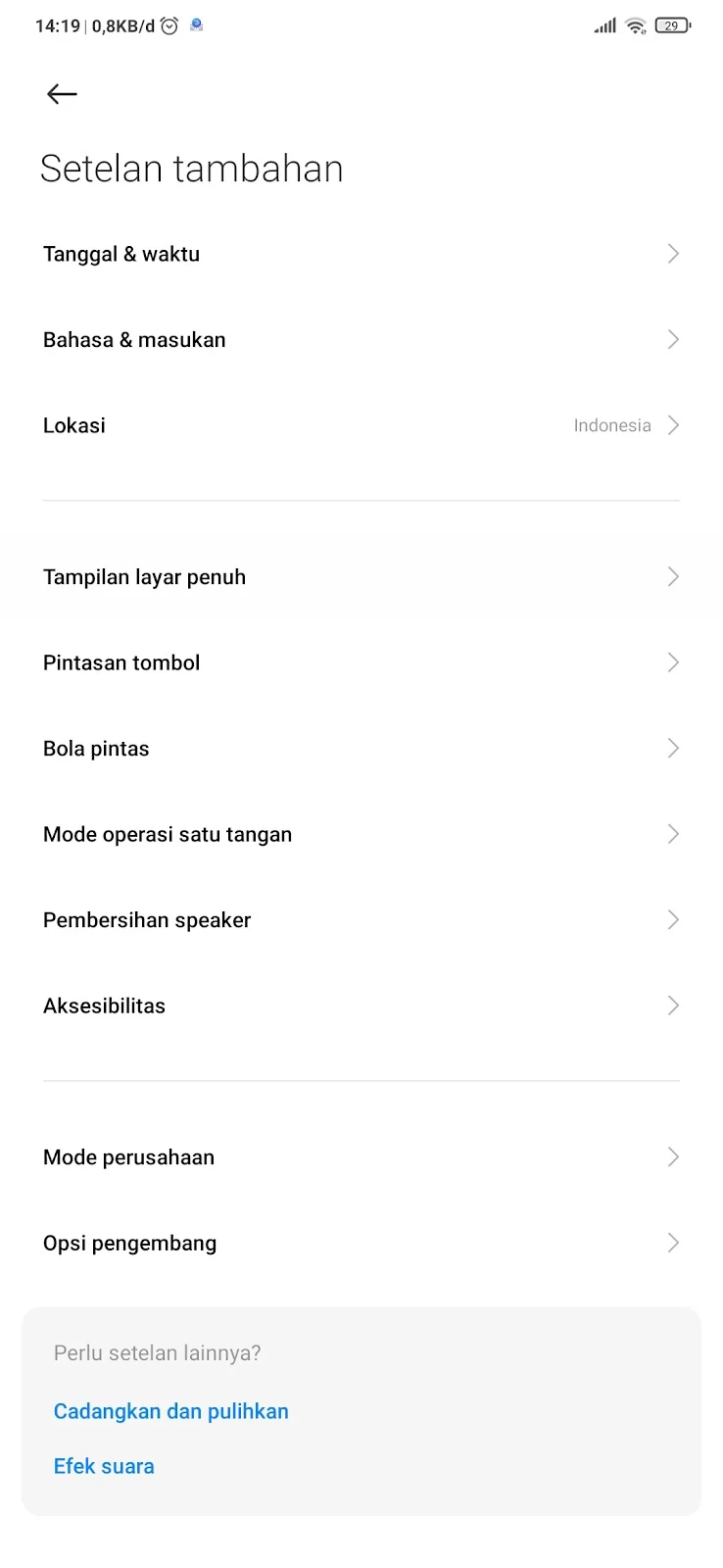
Task: Open Mode operasi satu tangan
Action: pyautogui.click(x=361, y=834)
